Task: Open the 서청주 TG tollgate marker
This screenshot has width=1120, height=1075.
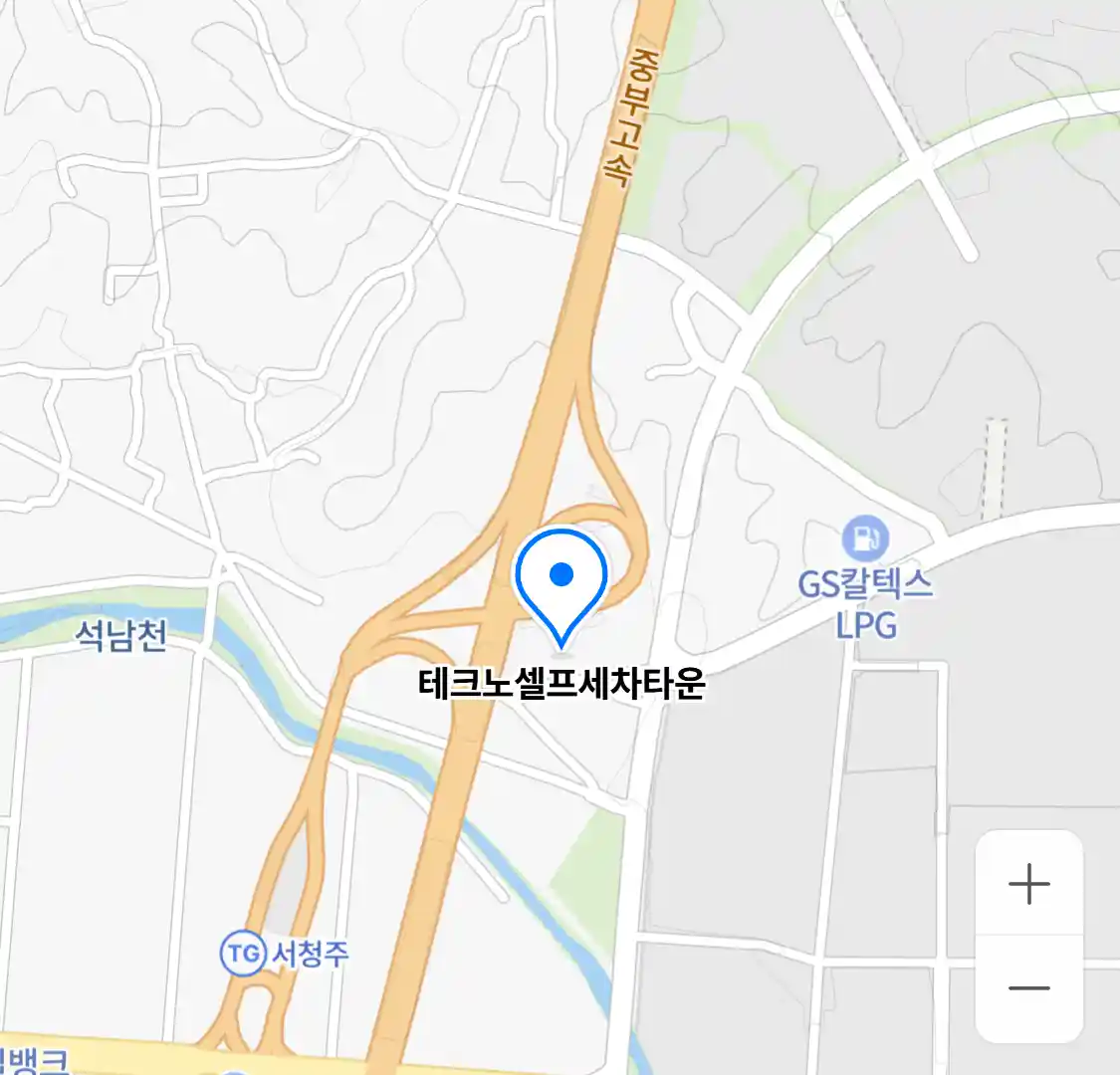Action: coord(241,955)
